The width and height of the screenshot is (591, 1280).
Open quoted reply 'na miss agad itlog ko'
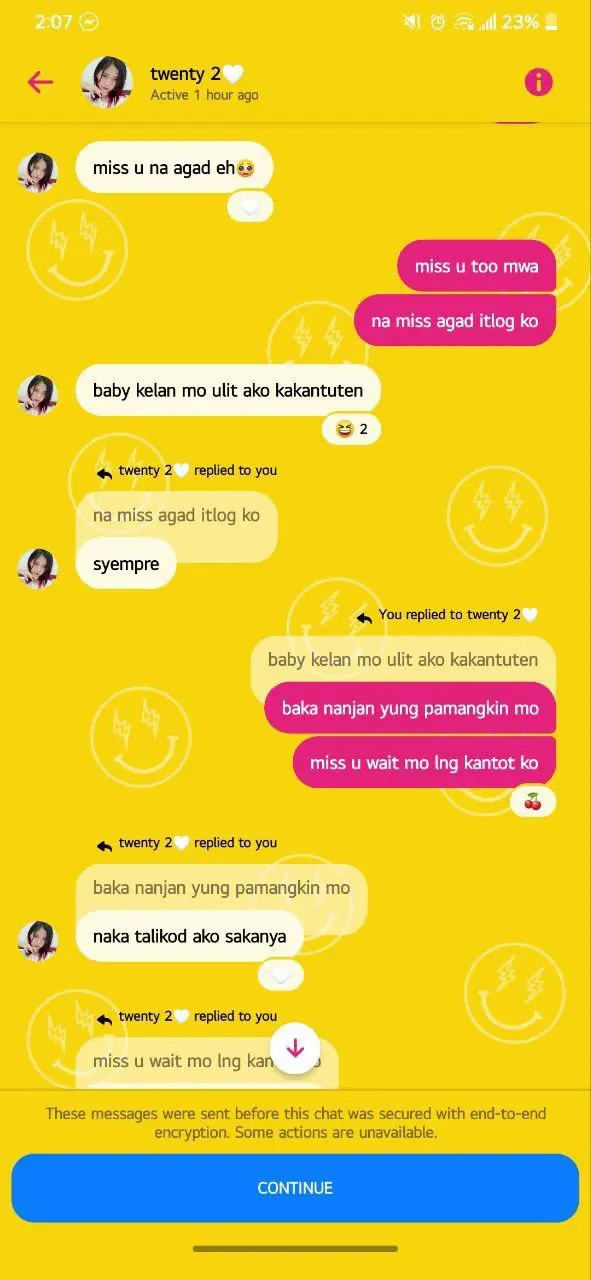pyautogui.click(x=176, y=516)
